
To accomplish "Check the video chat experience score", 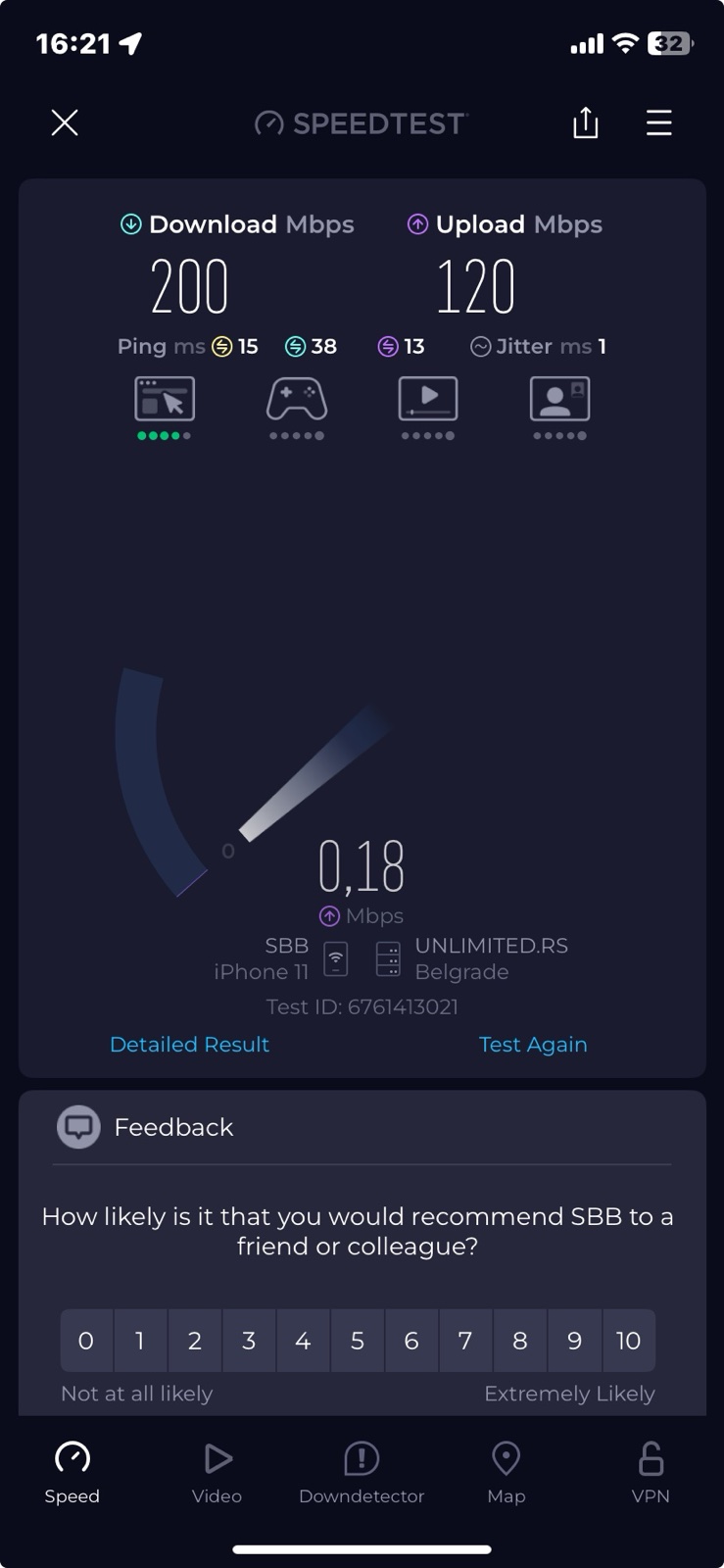I will point(559,407).
